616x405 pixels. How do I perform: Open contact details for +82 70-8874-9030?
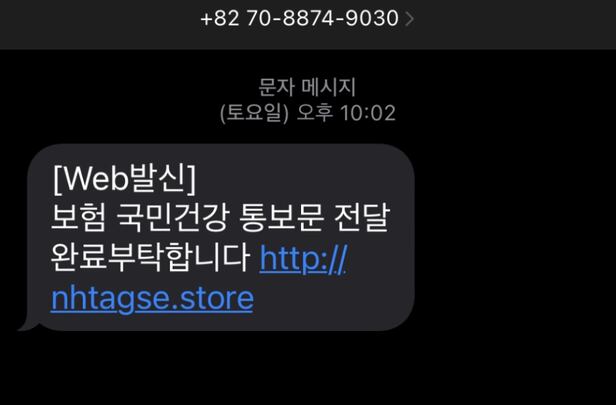(307, 18)
